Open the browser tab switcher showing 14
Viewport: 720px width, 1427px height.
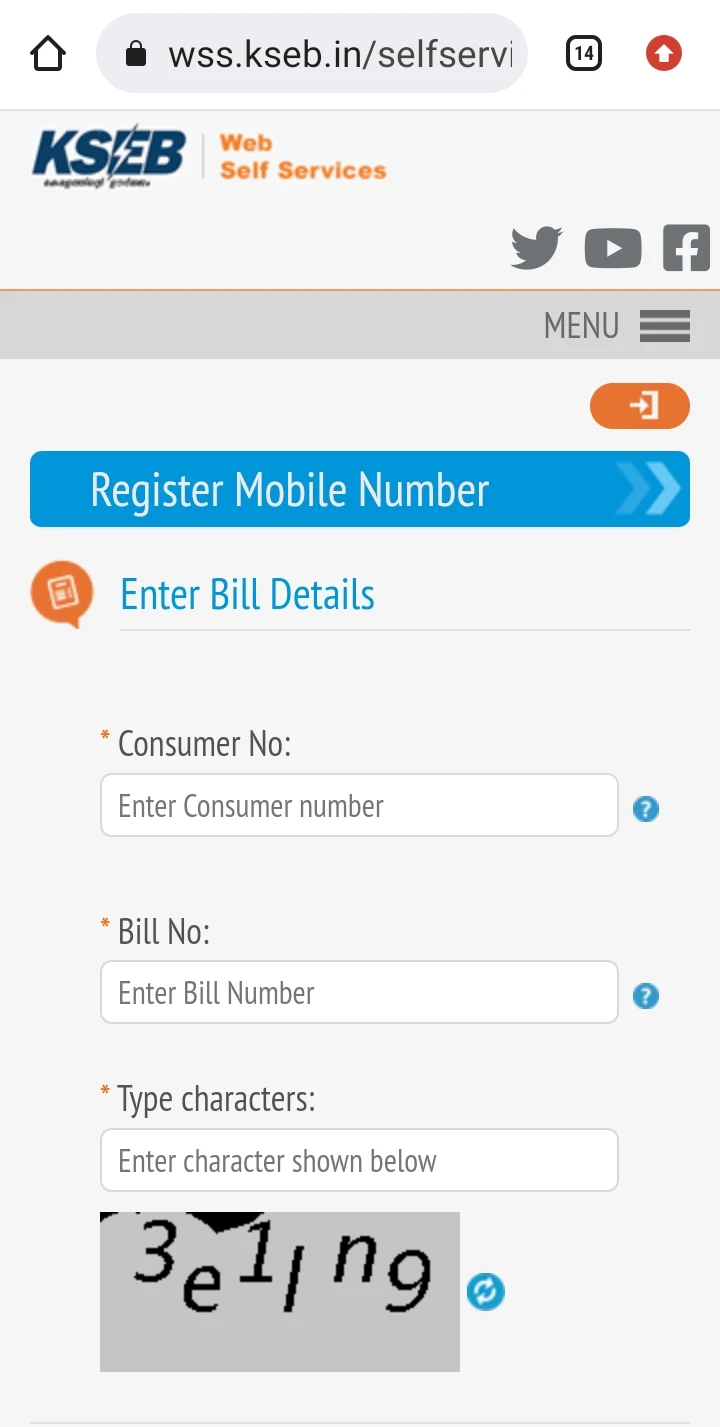coord(584,54)
